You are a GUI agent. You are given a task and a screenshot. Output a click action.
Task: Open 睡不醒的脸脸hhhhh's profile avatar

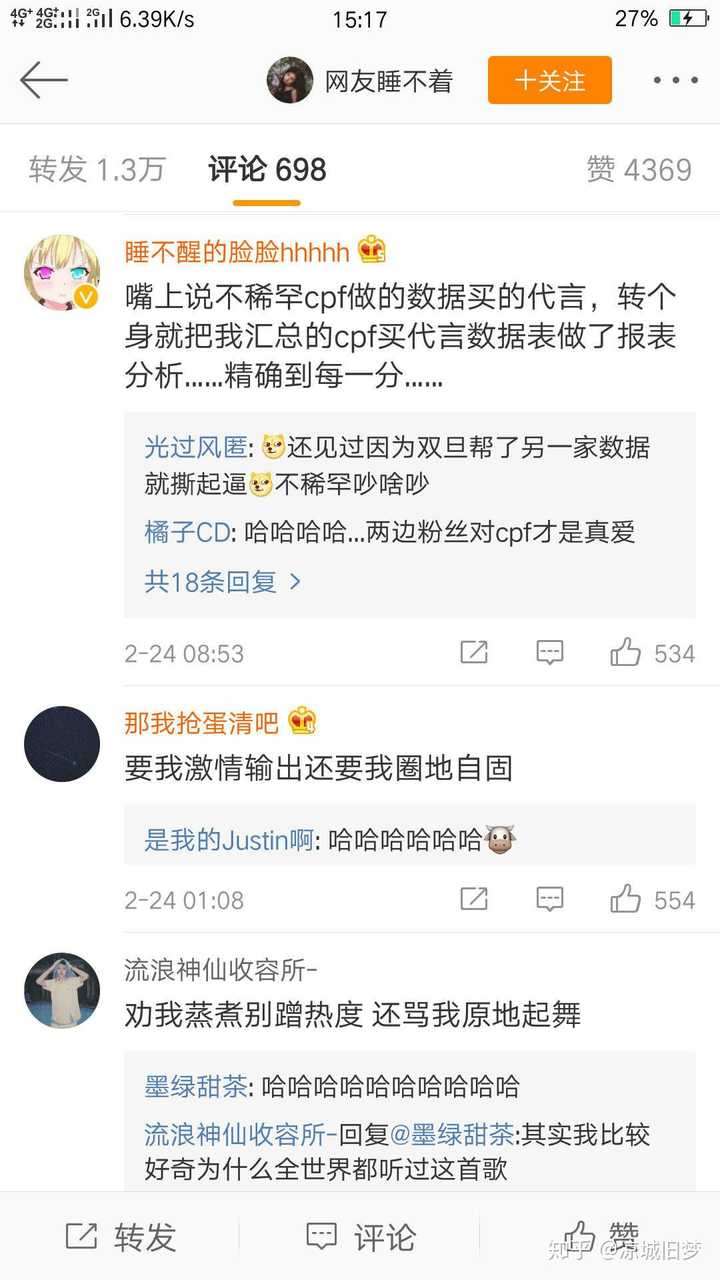tap(62, 273)
